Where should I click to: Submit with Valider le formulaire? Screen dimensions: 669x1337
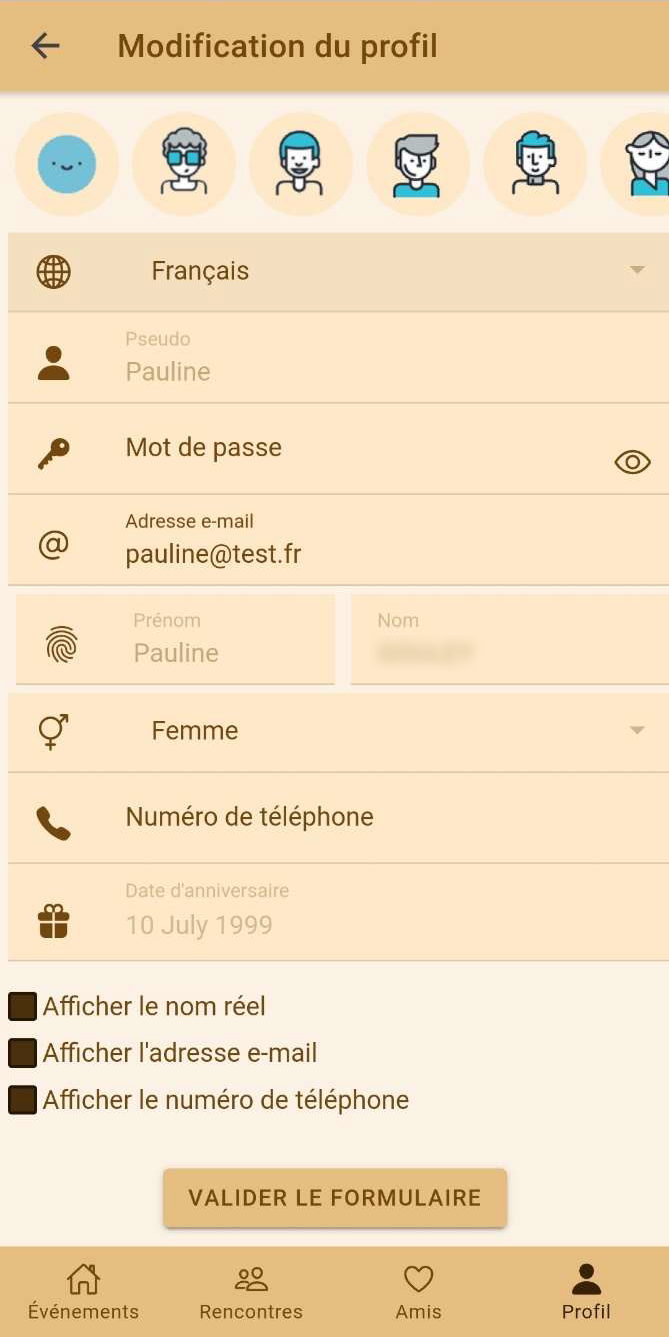[335, 1198]
